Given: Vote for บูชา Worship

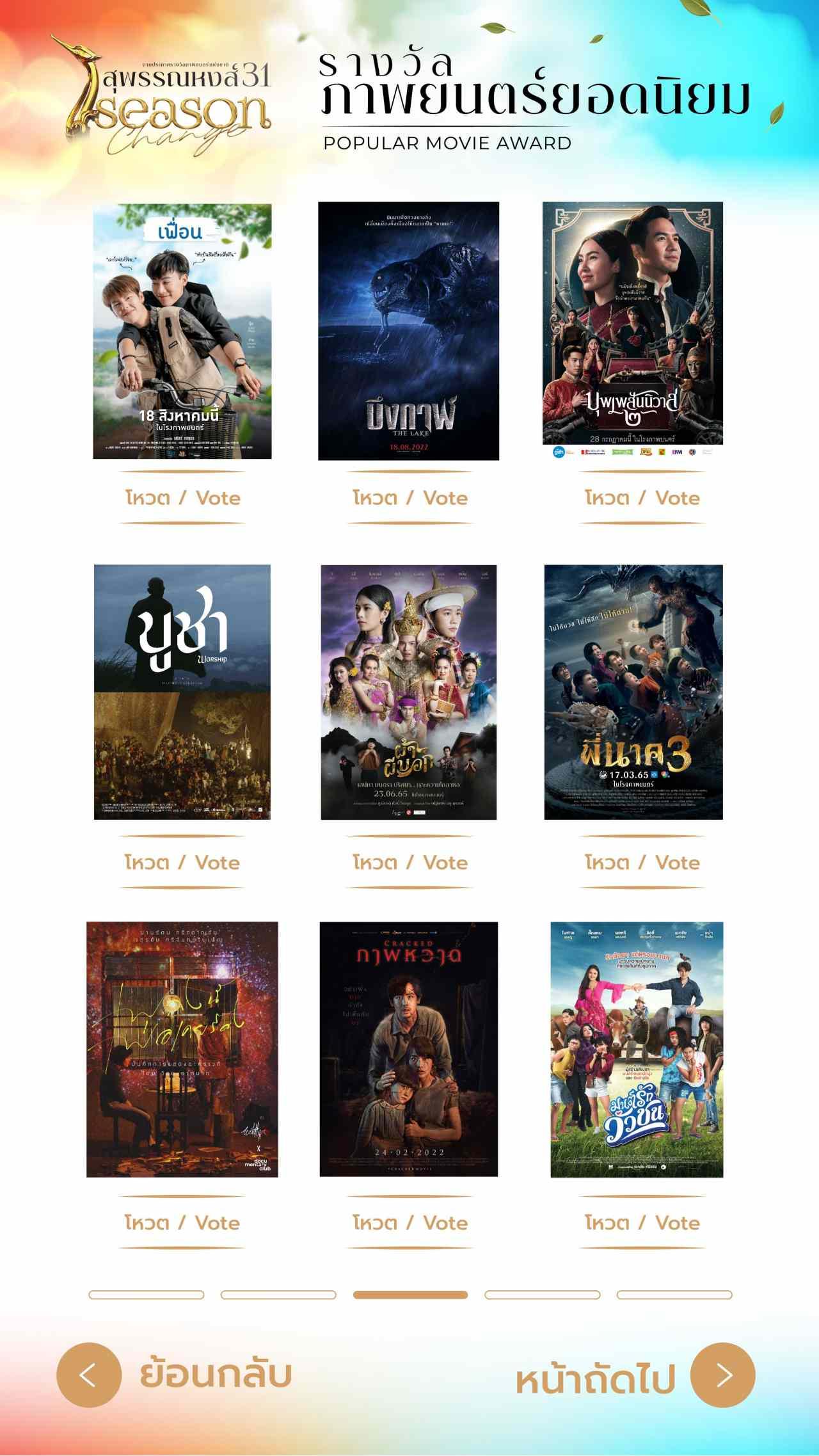Looking at the screenshot, I should coord(182,862).
